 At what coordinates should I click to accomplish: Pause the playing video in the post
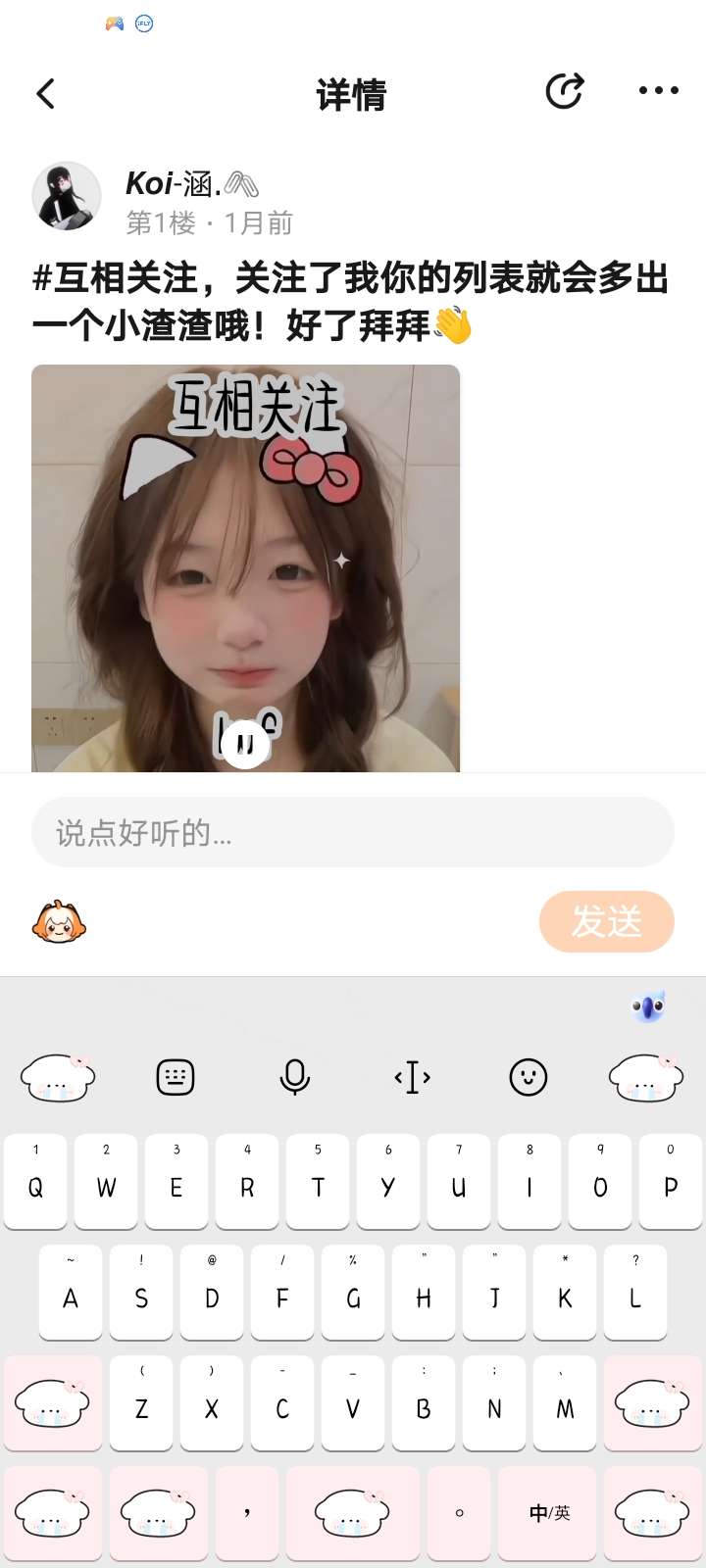245,745
